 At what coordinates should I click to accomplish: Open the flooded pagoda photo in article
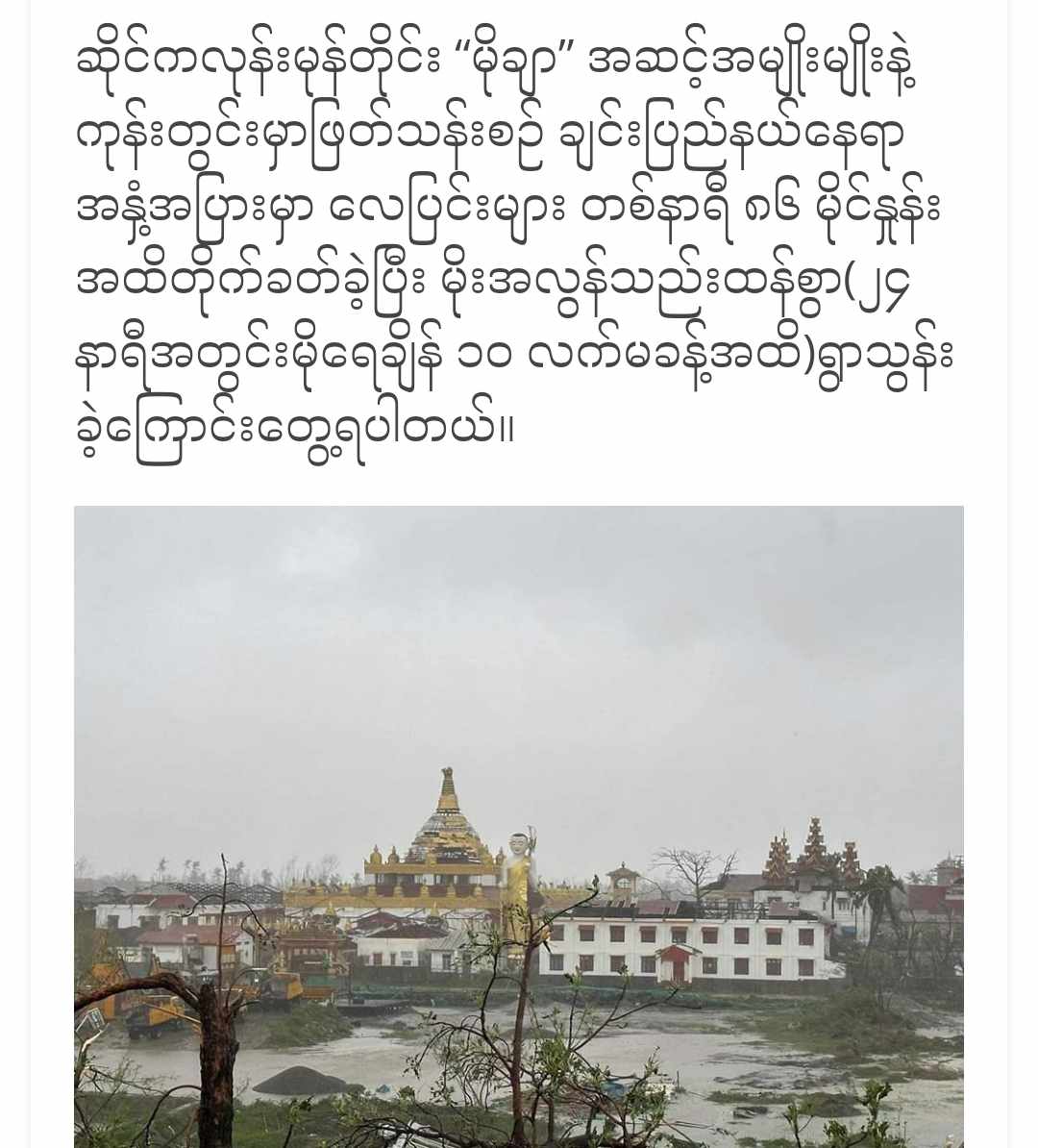click(x=519, y=827)
